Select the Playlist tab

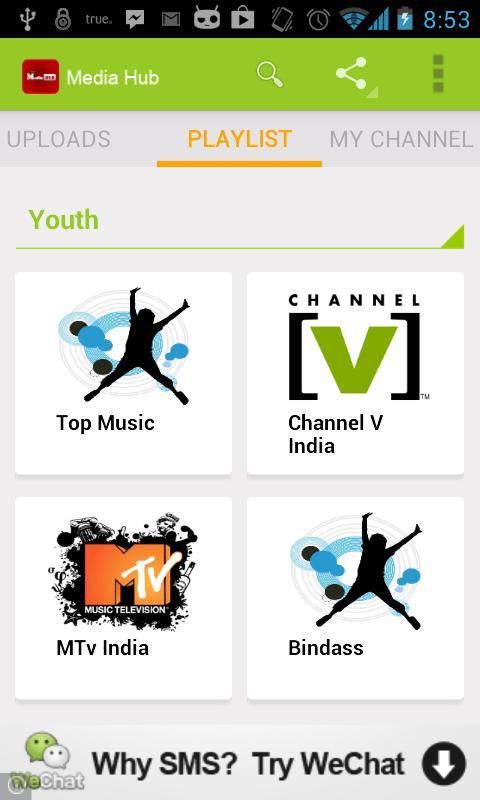coord(239,139)
